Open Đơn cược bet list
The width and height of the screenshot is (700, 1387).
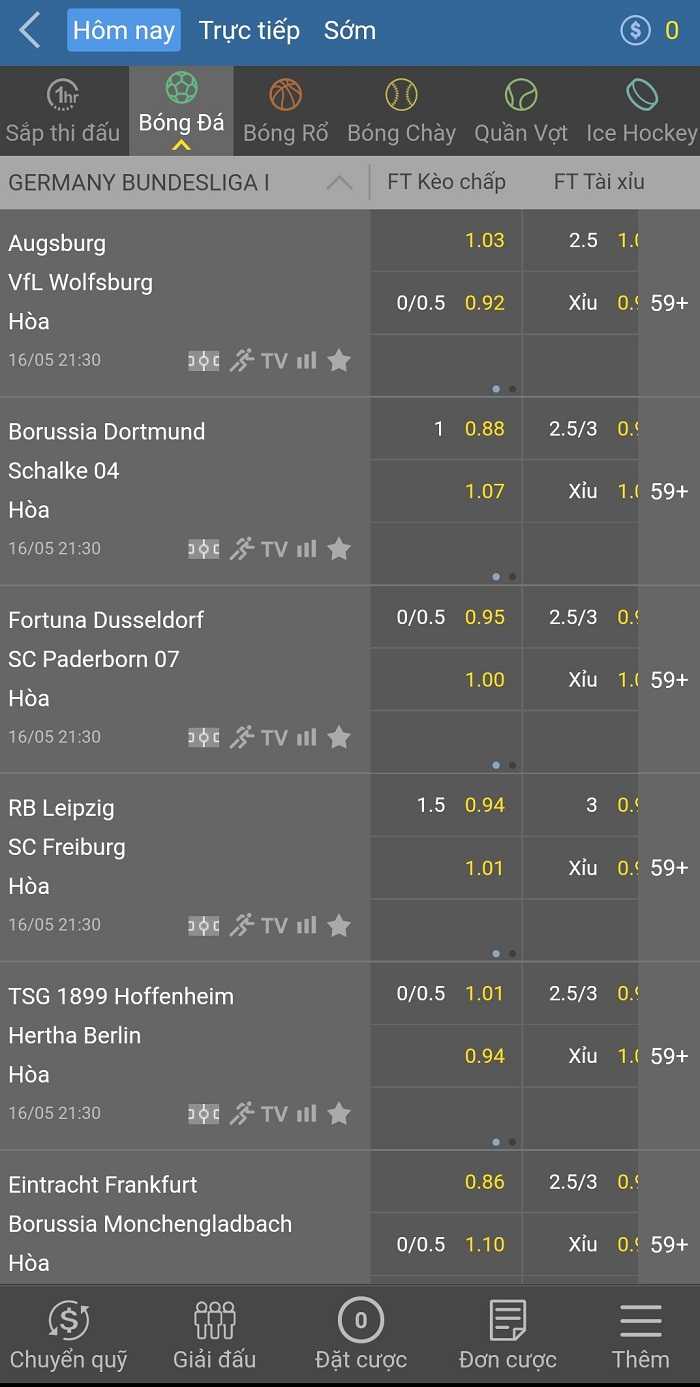pos(507,1336)
